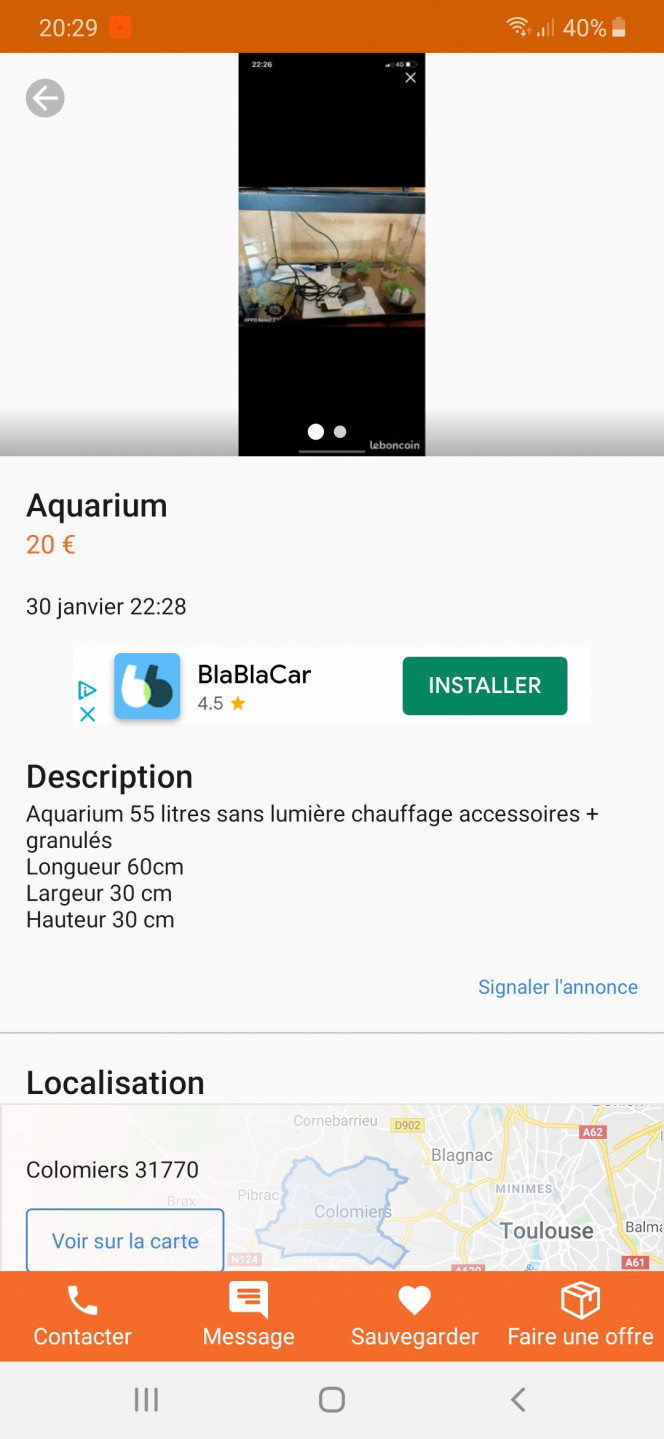Screen dimensions: 664x1439
Task: Save the listing with Sauvegarder
Action: pos(414,1317)
